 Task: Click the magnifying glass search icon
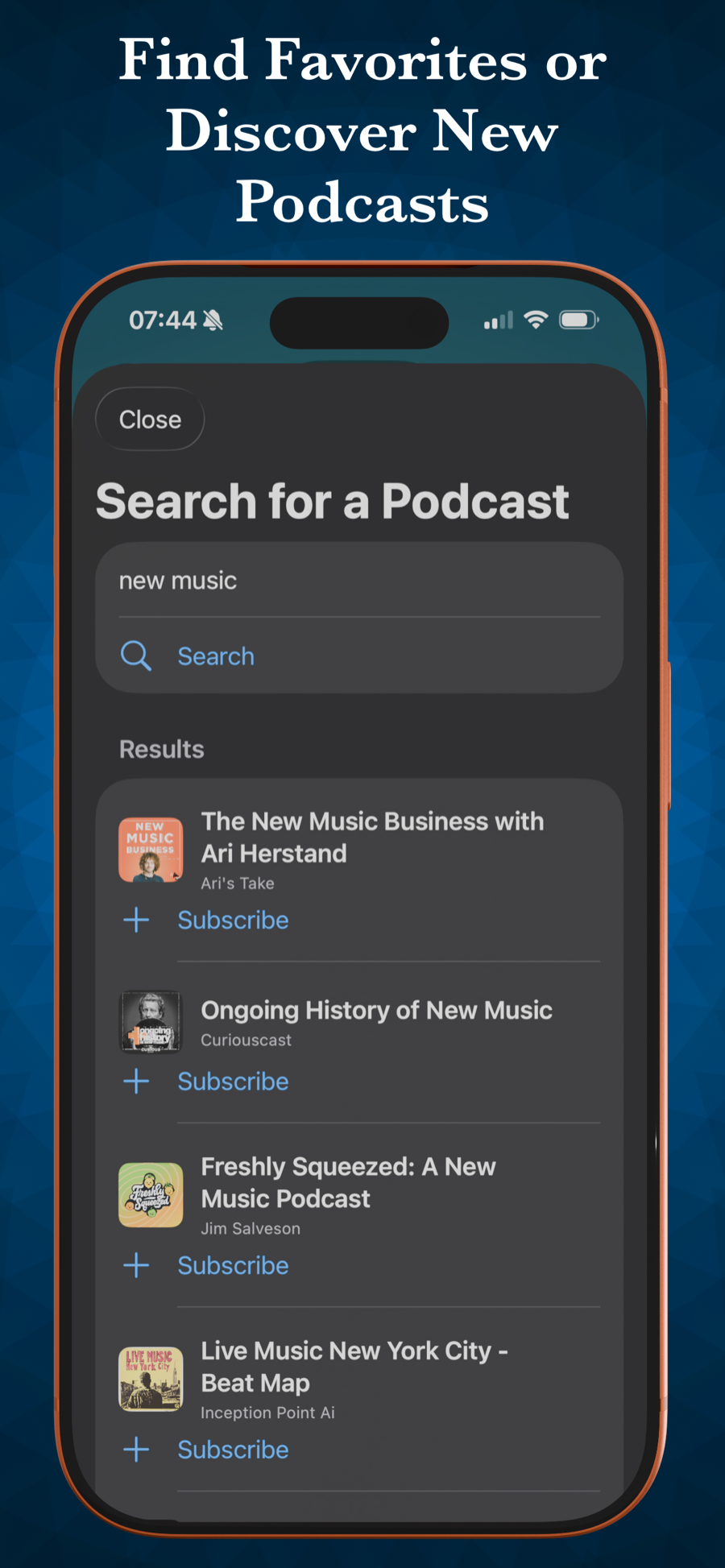(136, 656)
